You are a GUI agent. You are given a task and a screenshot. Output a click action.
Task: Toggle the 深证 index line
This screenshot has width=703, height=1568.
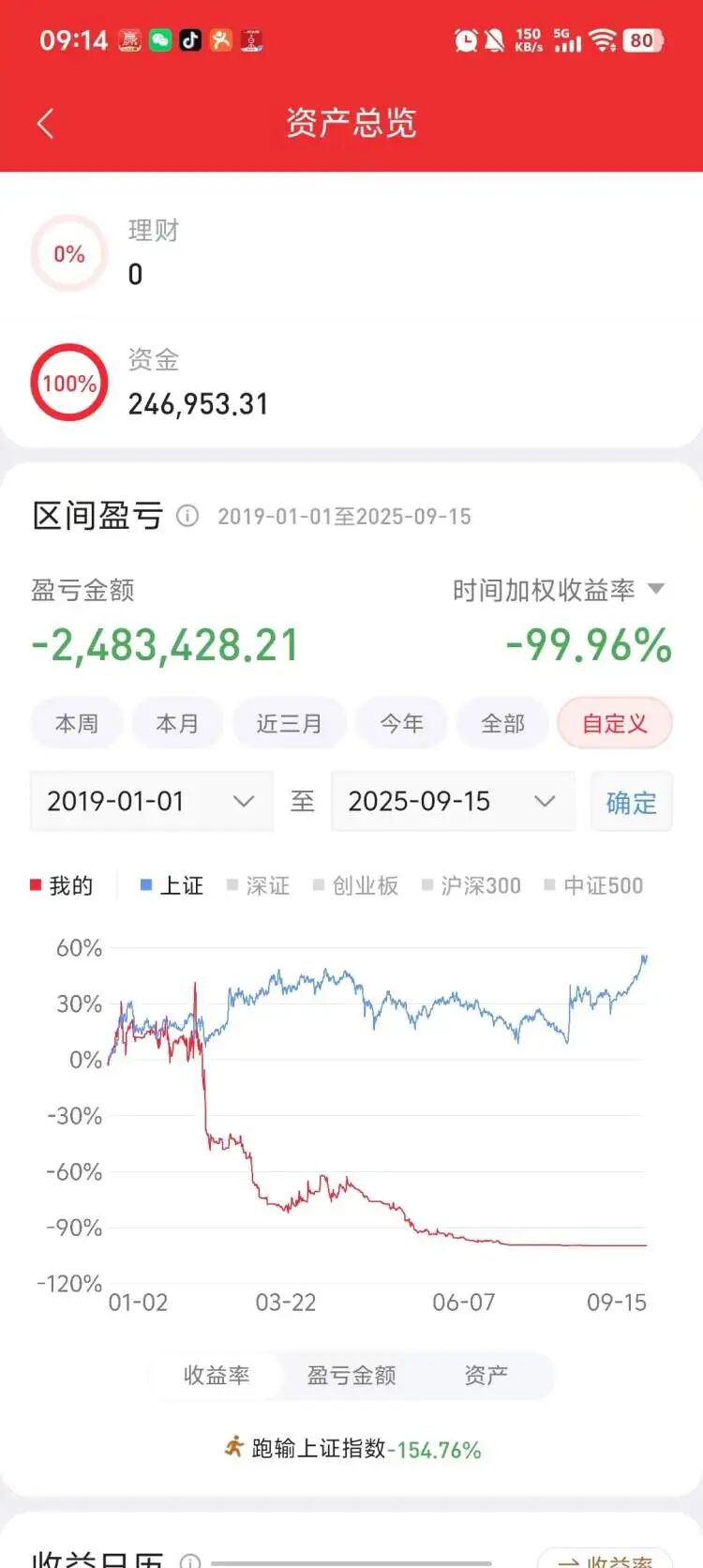[259, 885]
